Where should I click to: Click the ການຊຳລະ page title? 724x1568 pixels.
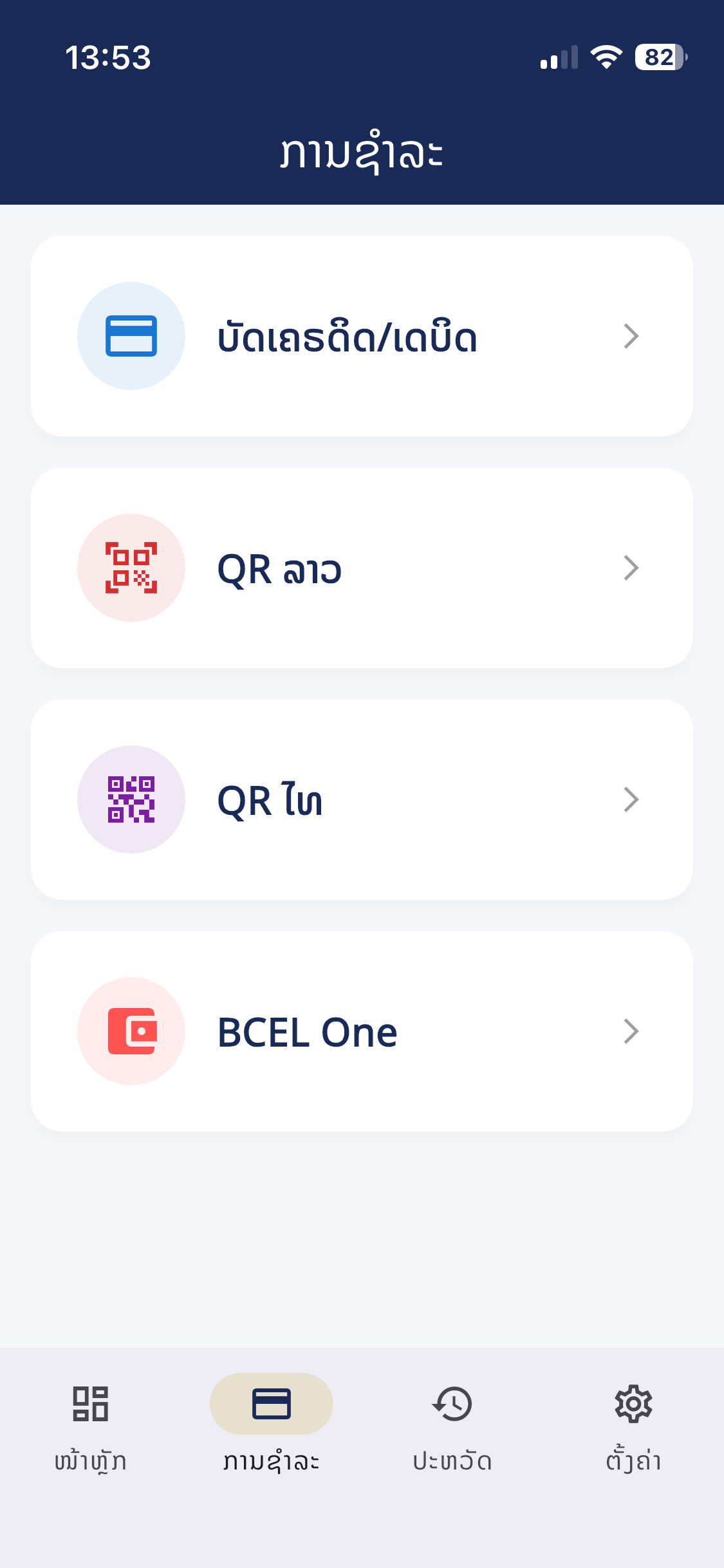[362, 152]
